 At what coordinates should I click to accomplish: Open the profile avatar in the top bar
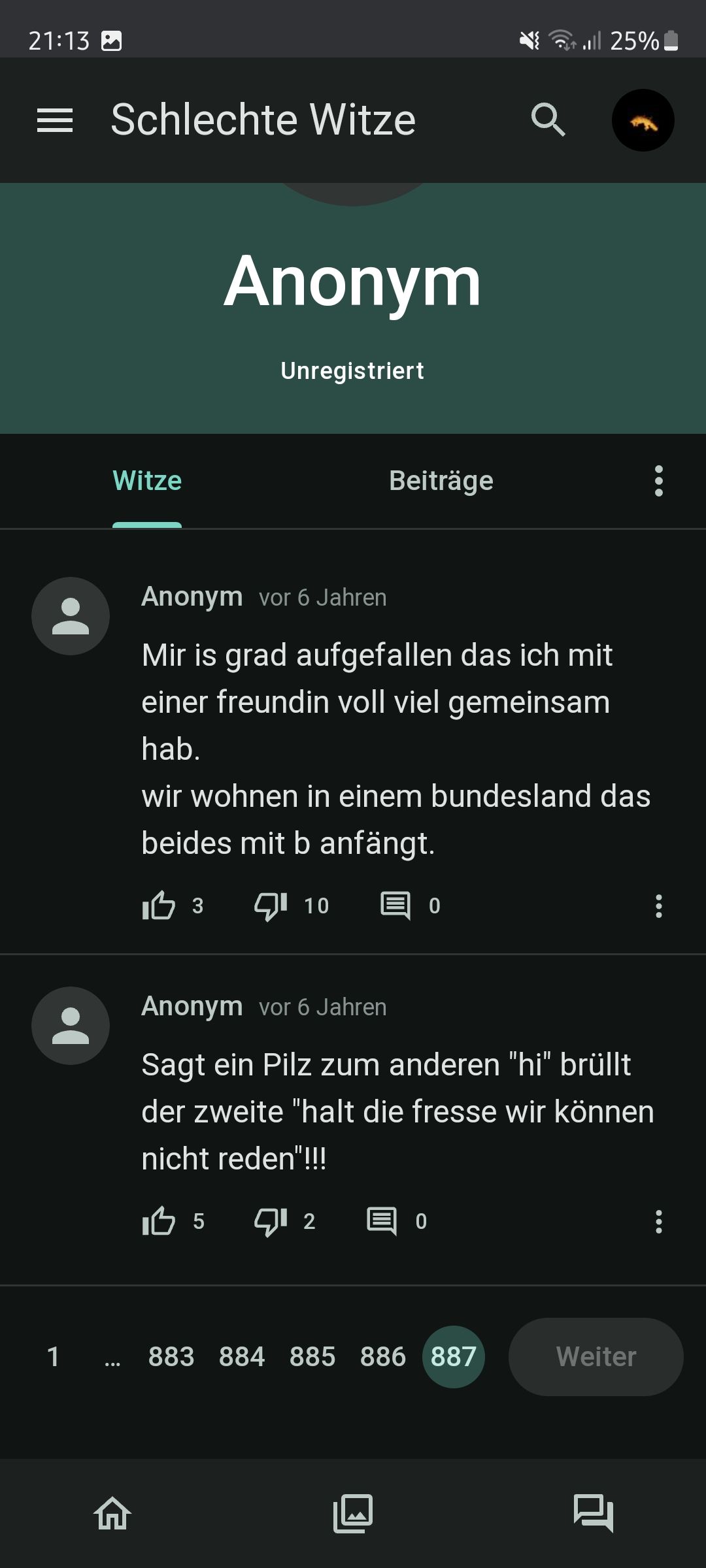643,120
